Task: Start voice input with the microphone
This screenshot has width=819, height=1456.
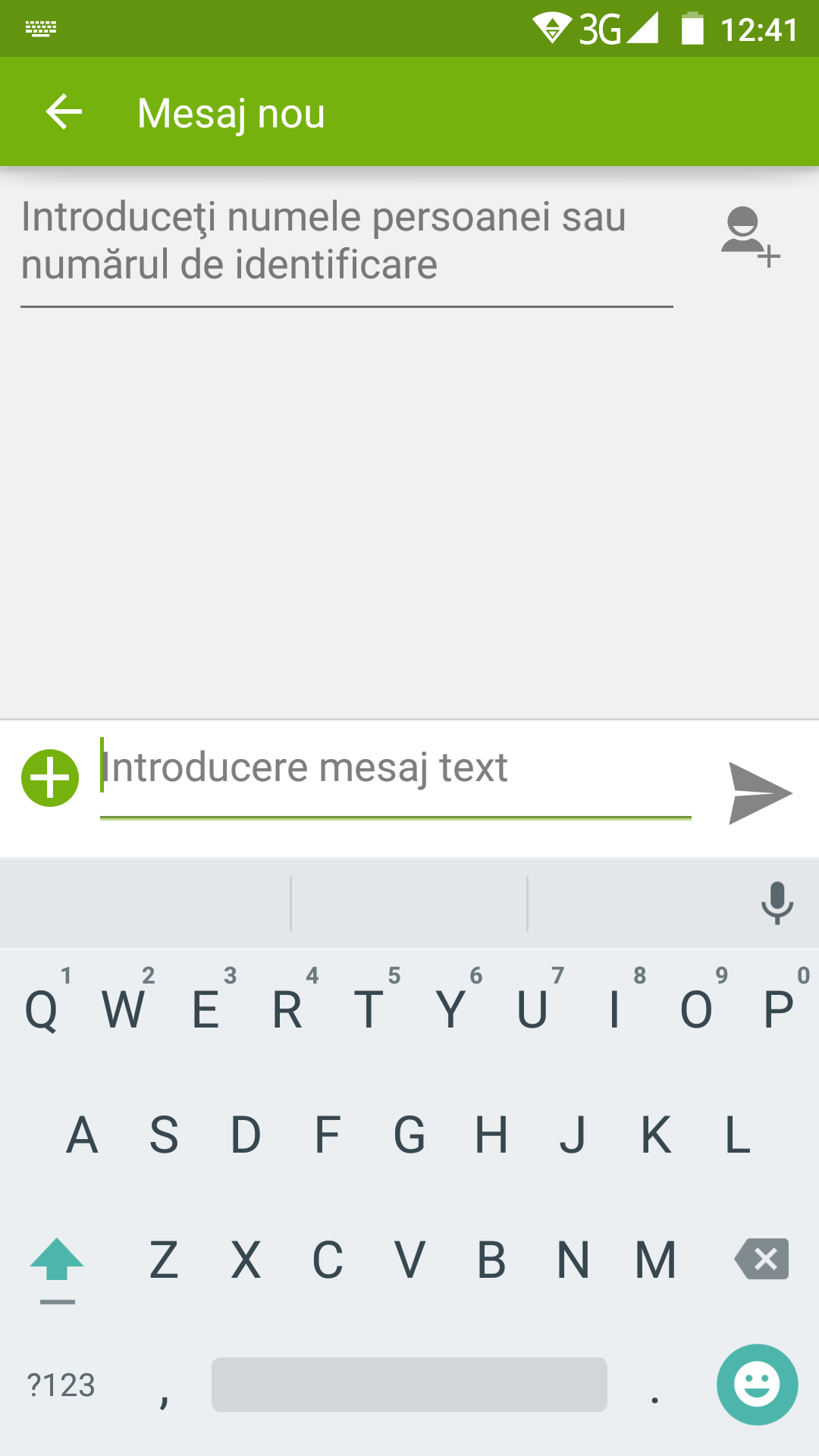Action: 777,902
